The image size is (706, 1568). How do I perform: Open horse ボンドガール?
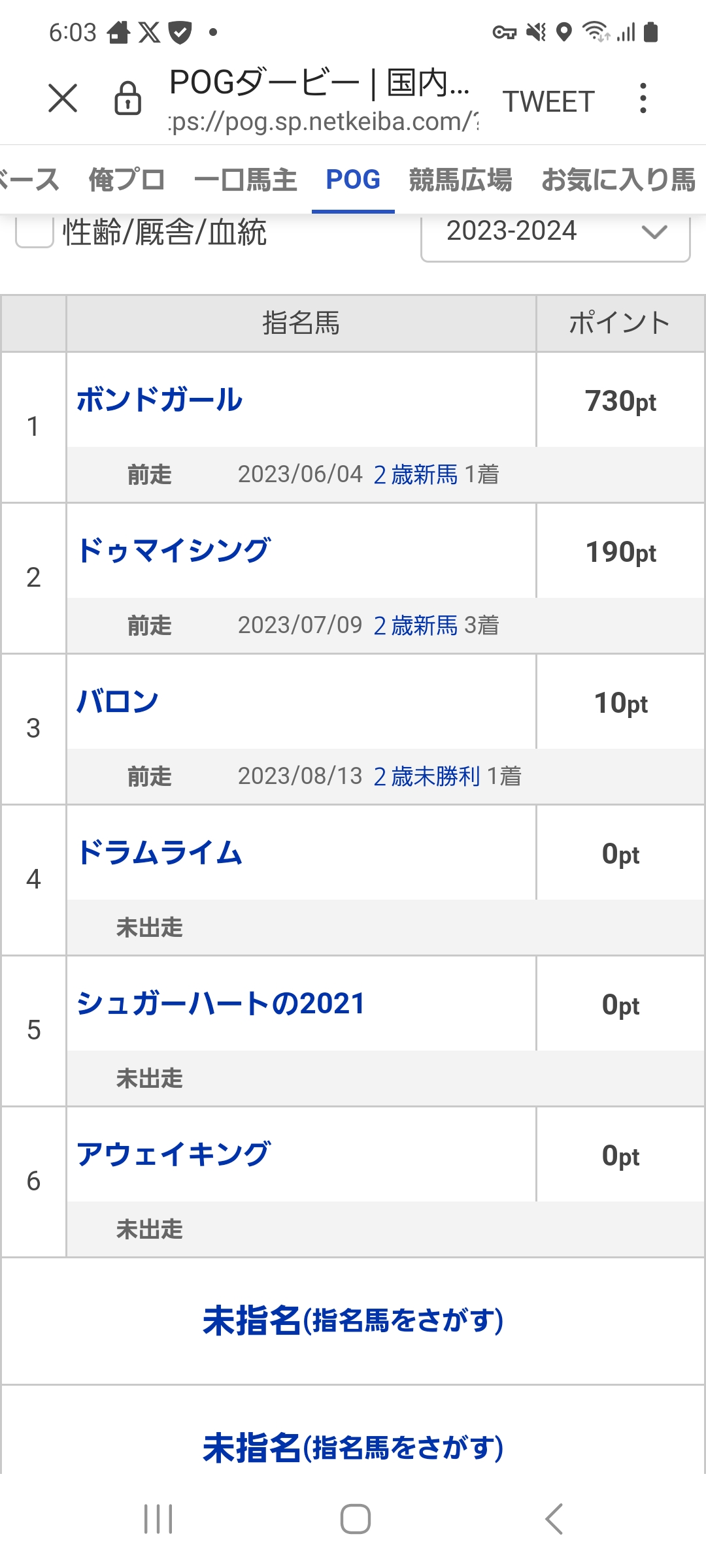pos(160,400)
